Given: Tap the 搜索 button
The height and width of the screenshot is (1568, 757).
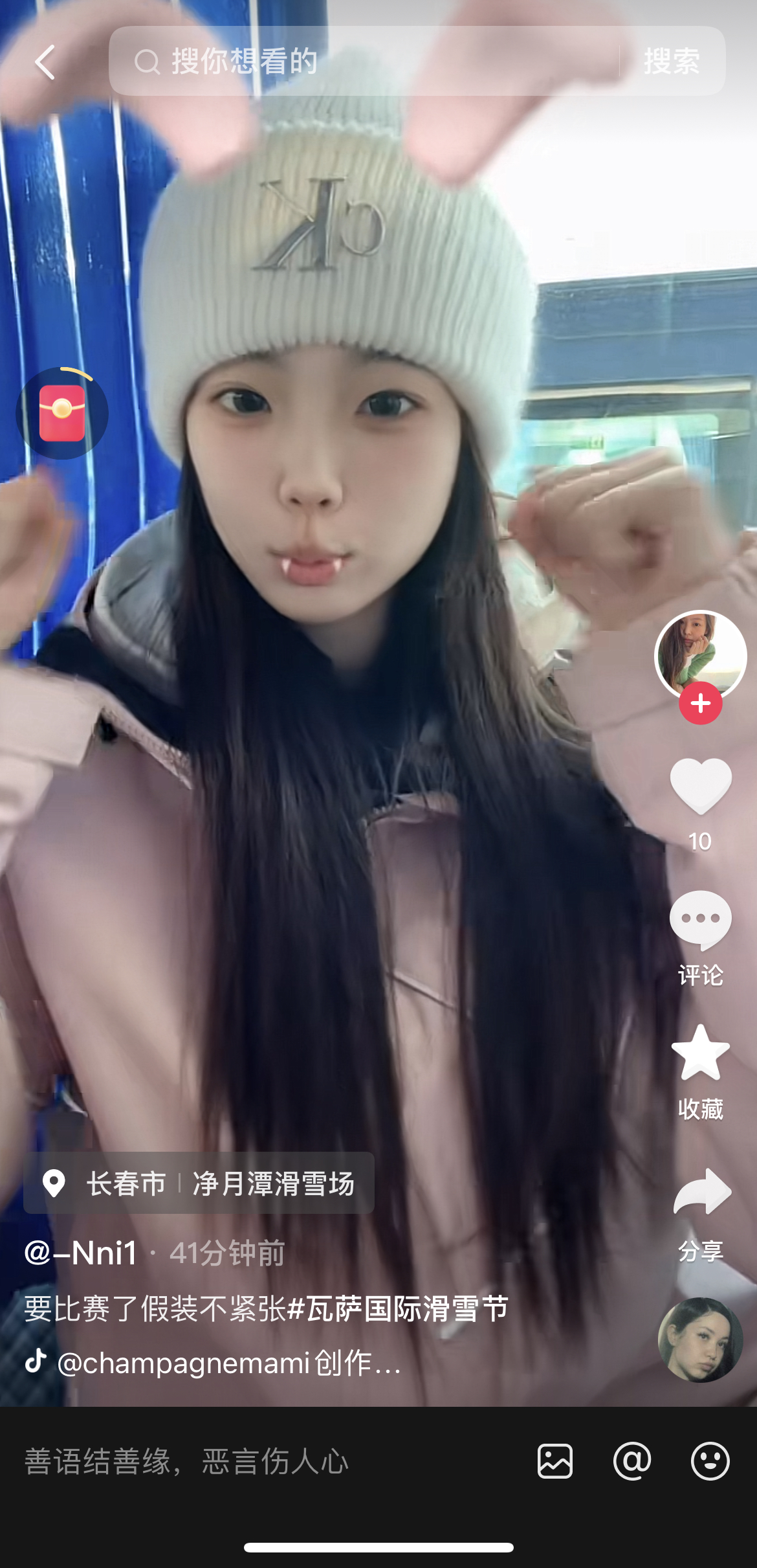Looking at the screenshot, I should pos(672,62).
